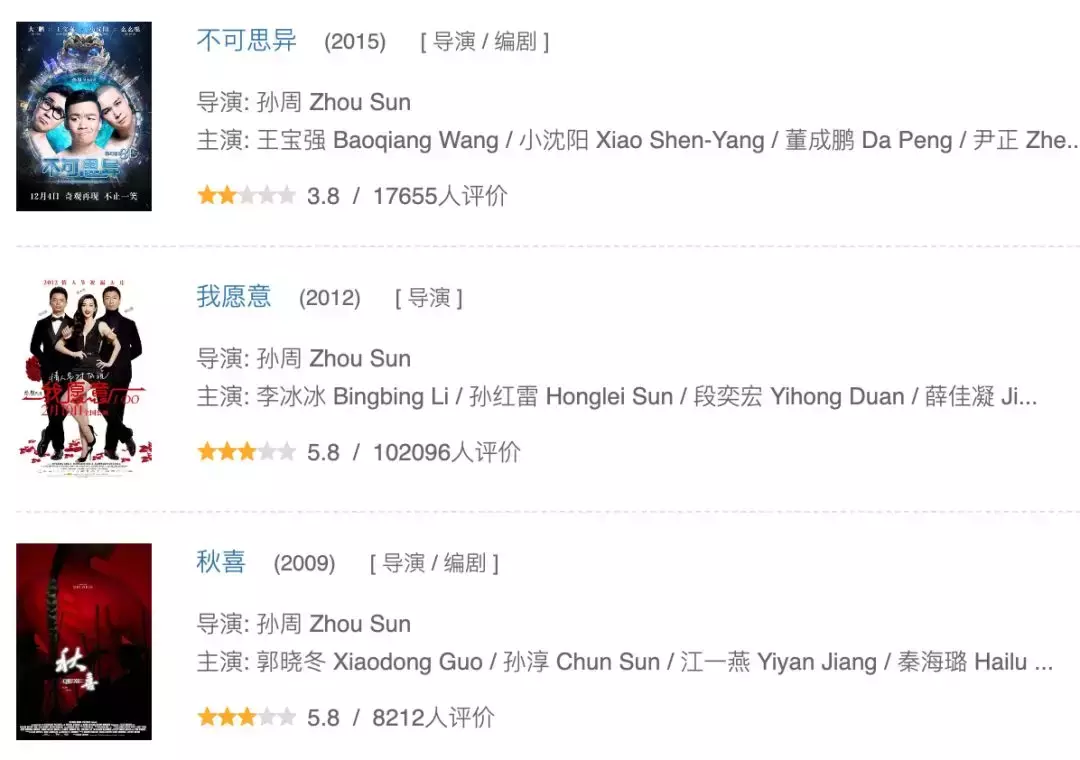Open the film title 我愿意
1080x760 pixels.
point(233,297)
